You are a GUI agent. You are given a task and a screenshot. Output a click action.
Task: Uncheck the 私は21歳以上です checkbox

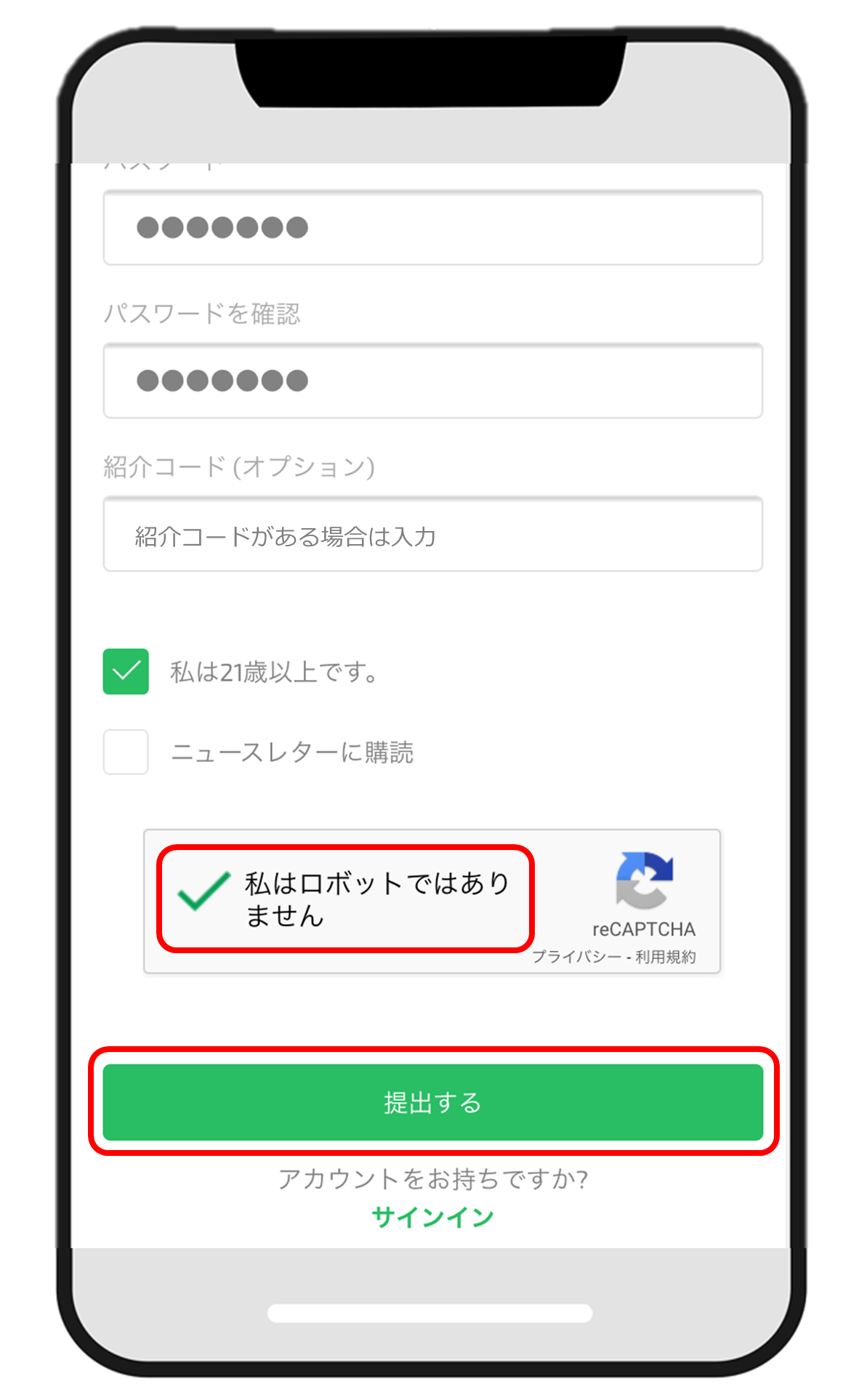tap(126, 671)
